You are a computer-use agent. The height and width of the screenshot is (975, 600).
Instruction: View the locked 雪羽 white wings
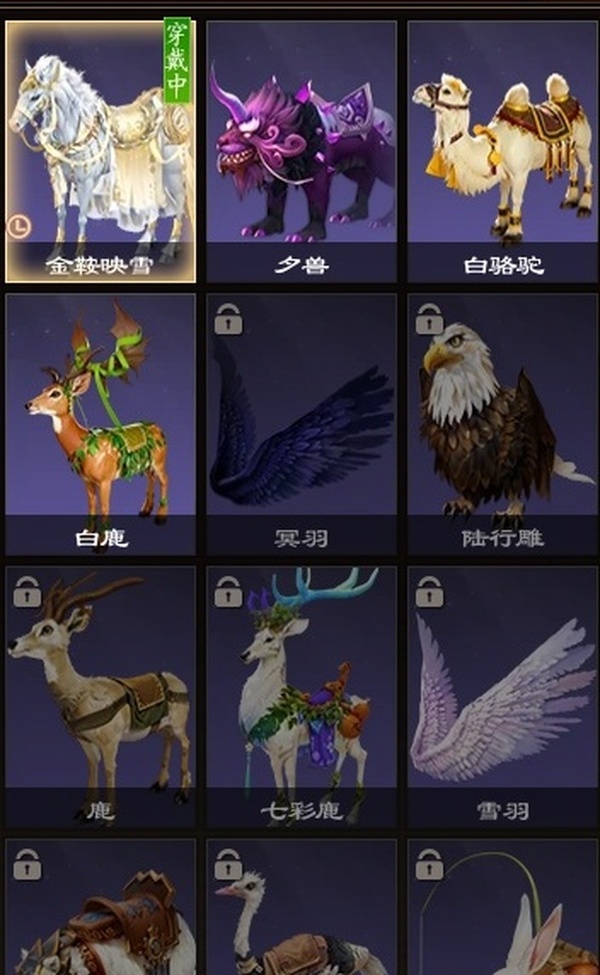[x=502, y=696]
